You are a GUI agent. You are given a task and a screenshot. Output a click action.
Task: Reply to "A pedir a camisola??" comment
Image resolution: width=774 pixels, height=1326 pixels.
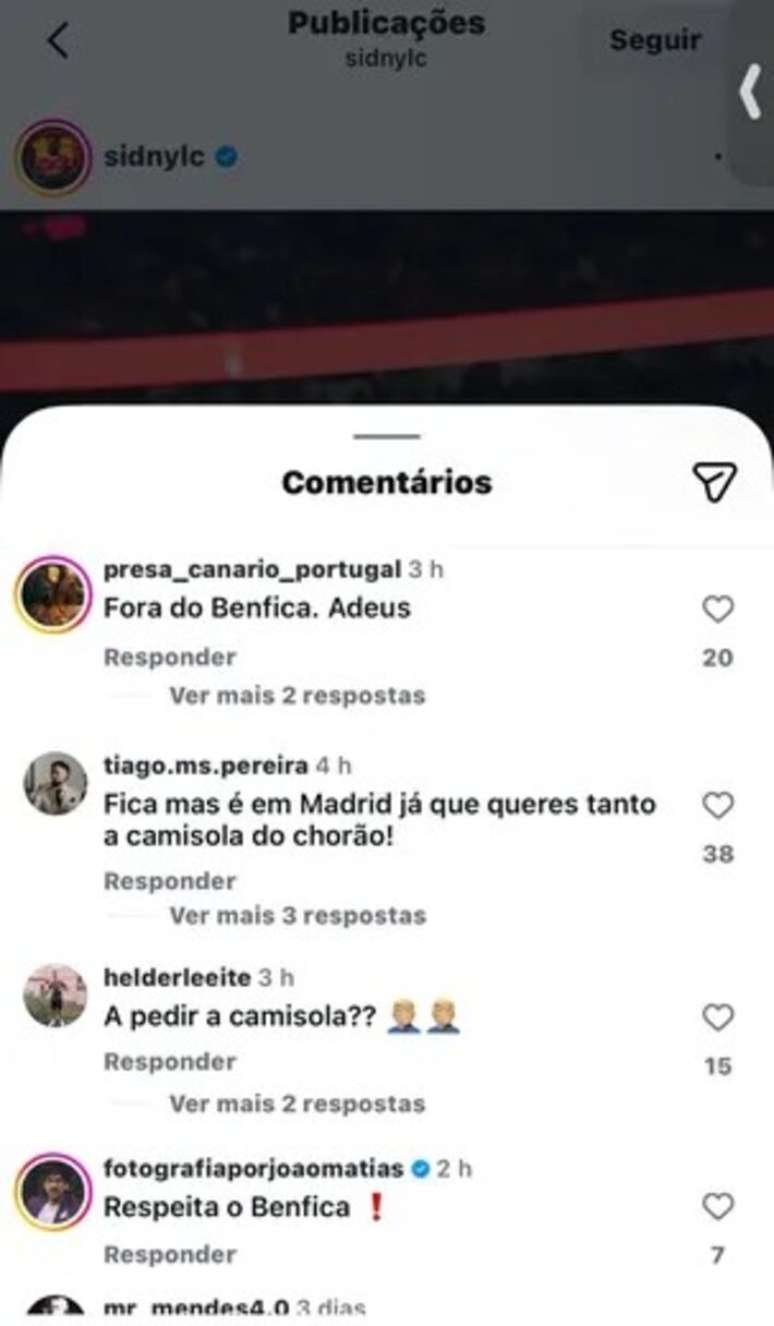pos(170,1062)
